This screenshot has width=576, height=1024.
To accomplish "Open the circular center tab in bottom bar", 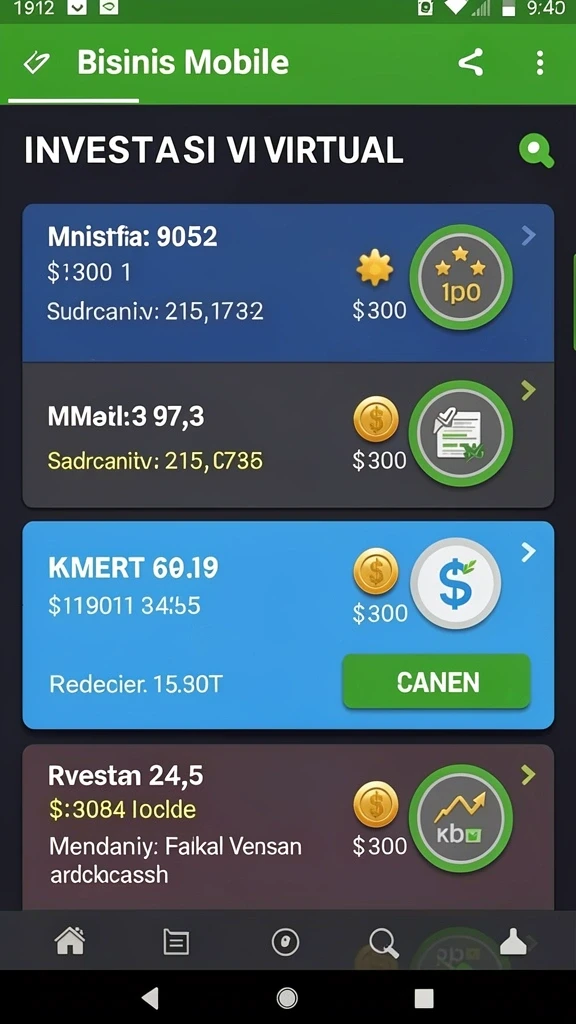I will coord(285,942).
